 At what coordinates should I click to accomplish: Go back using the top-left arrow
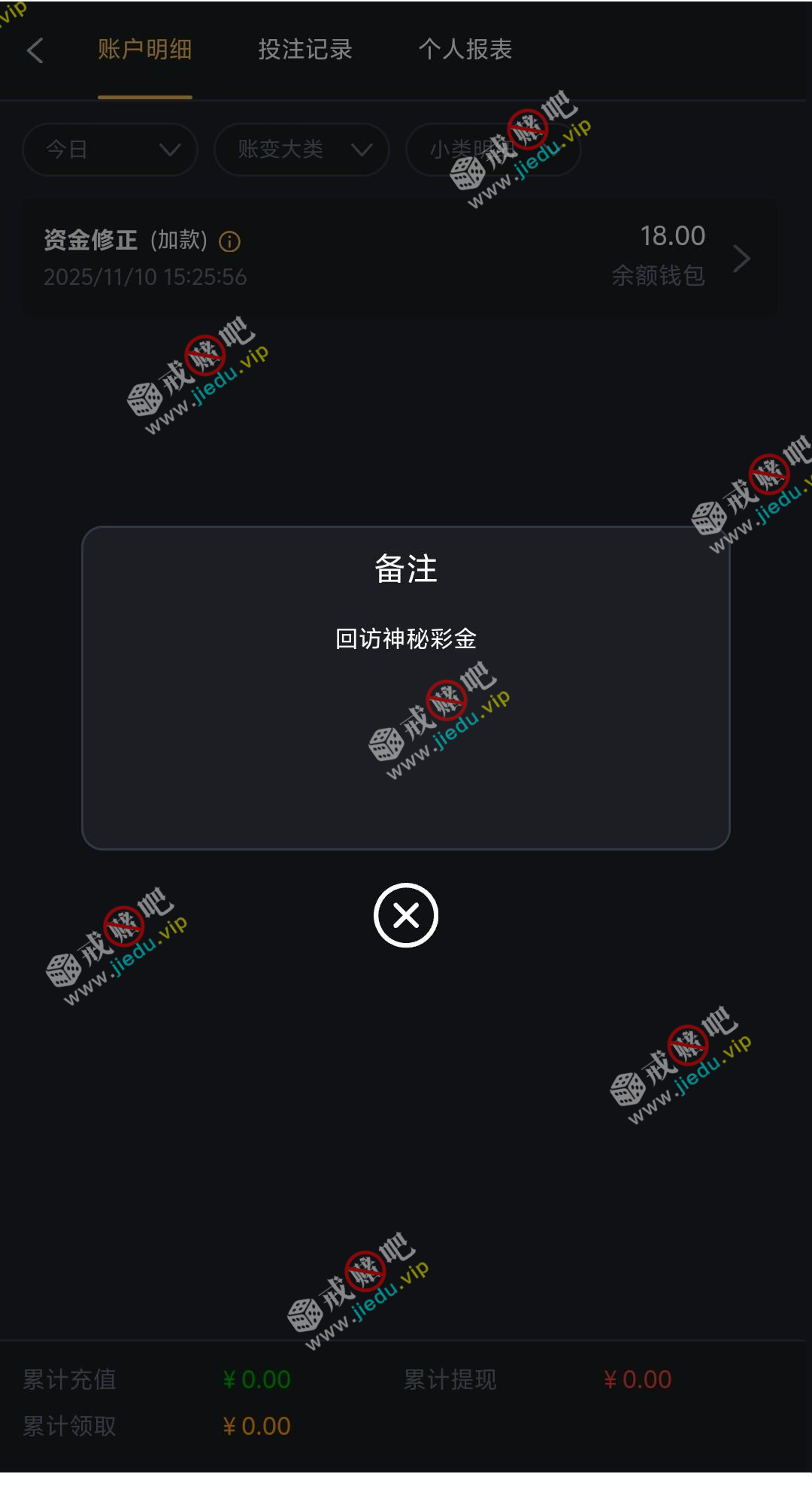pyautogui.click(x=35, y=50)
